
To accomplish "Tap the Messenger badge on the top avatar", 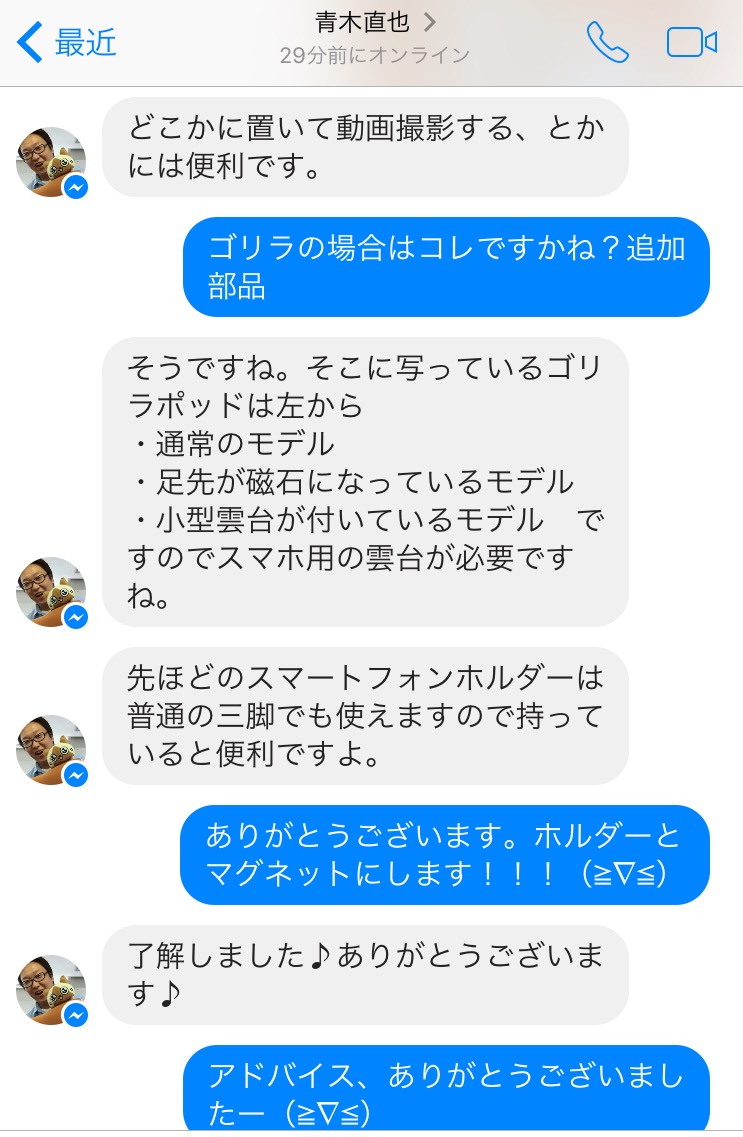I will [76, 187].
